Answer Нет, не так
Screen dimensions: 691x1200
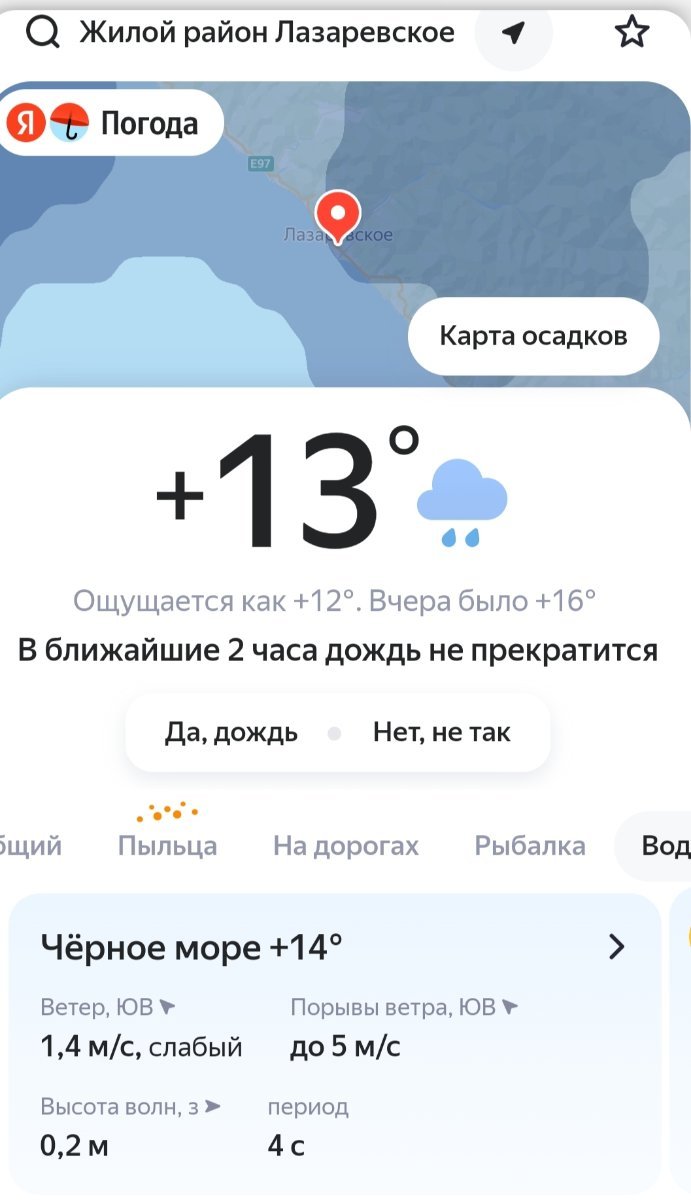click(x=442, y=733)
